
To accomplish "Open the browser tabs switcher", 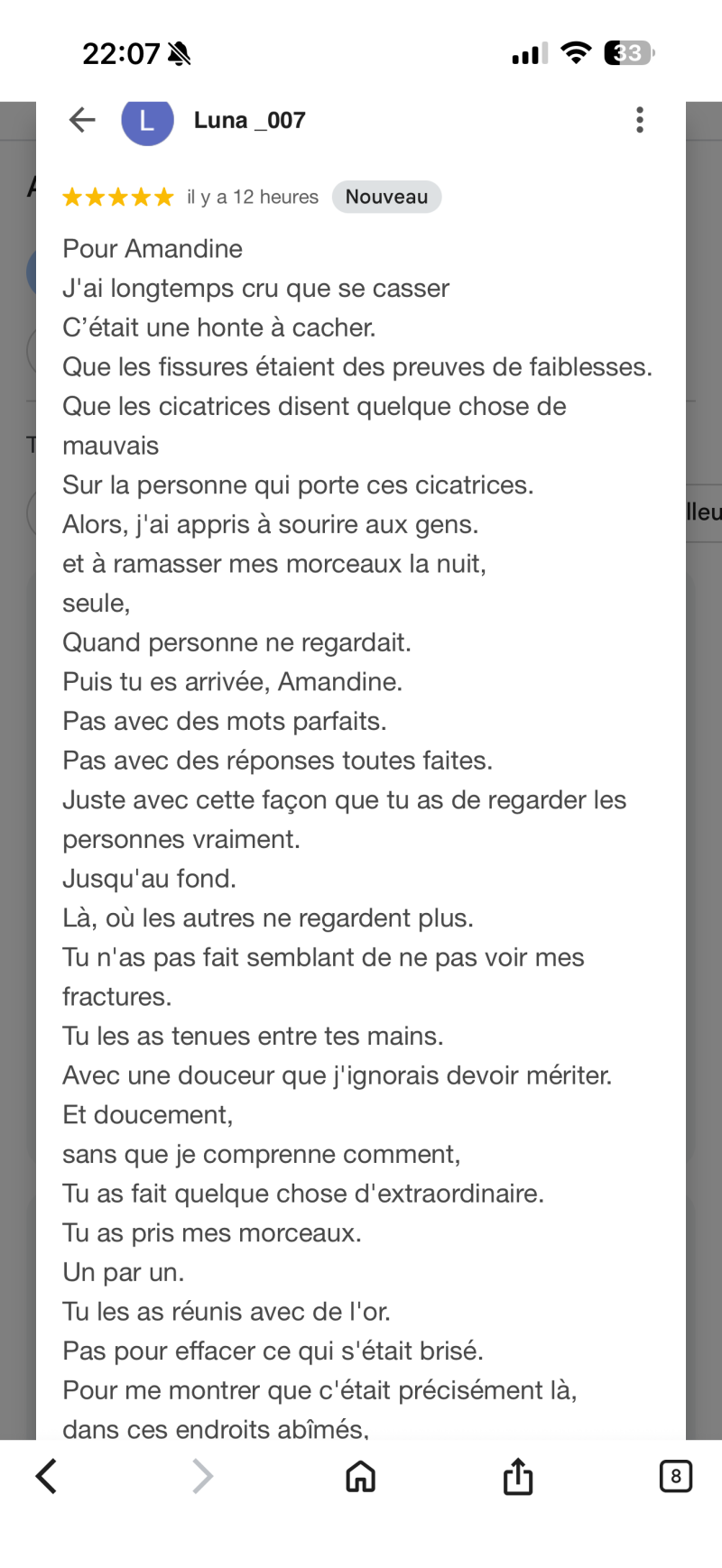I will [676, 1477].
